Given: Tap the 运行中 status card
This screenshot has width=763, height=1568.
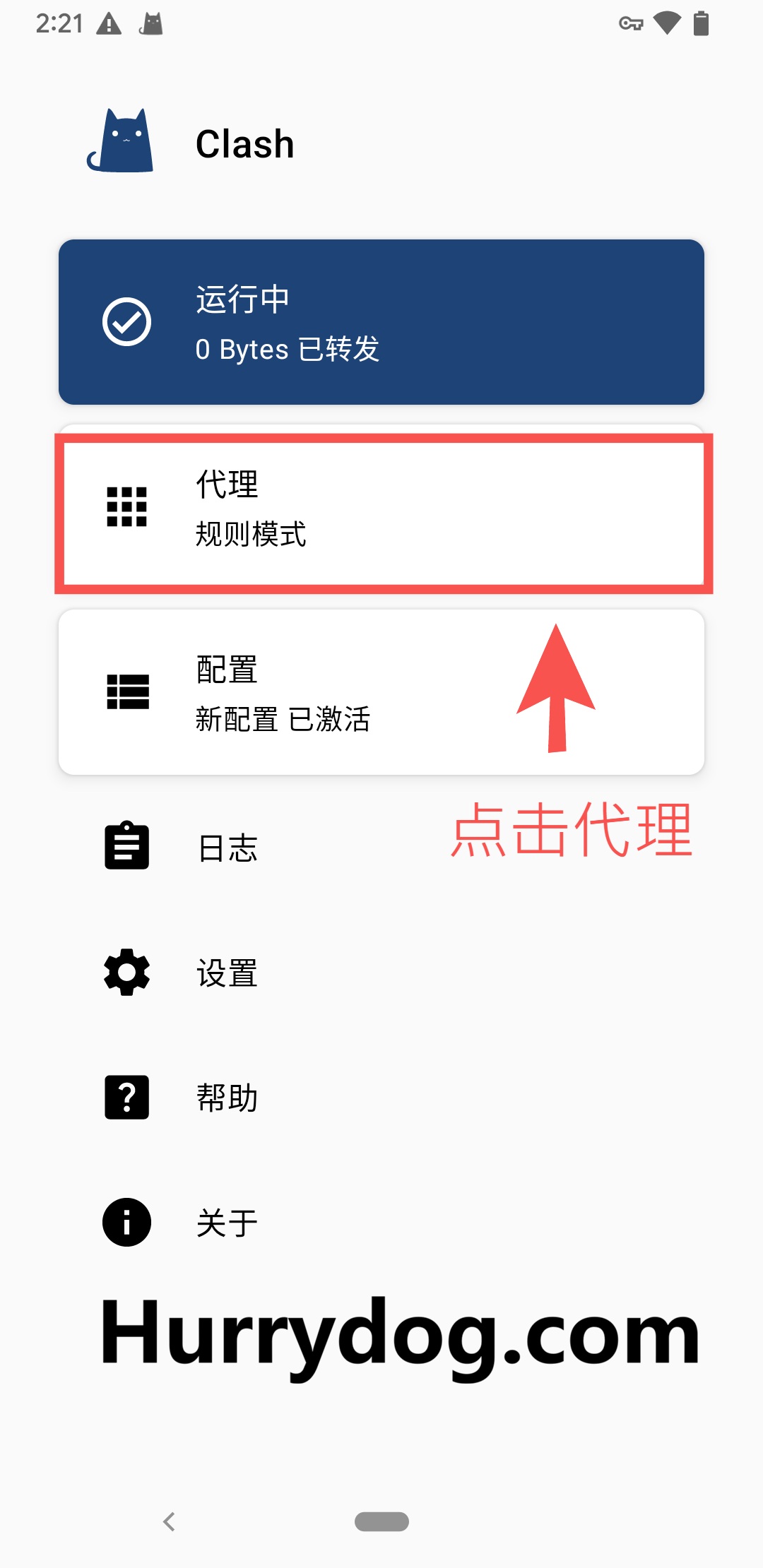Looking at the screenshot, I should coord(381,322).
